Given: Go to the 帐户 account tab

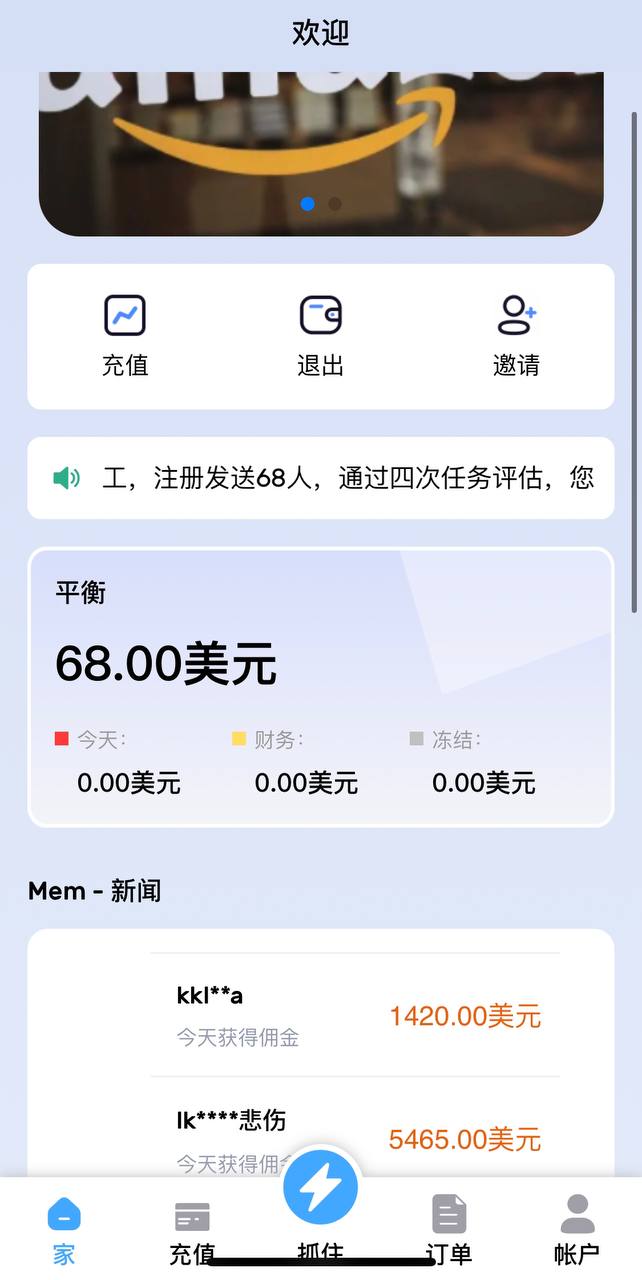Looking at the screenshot, I should point(577,1228).
